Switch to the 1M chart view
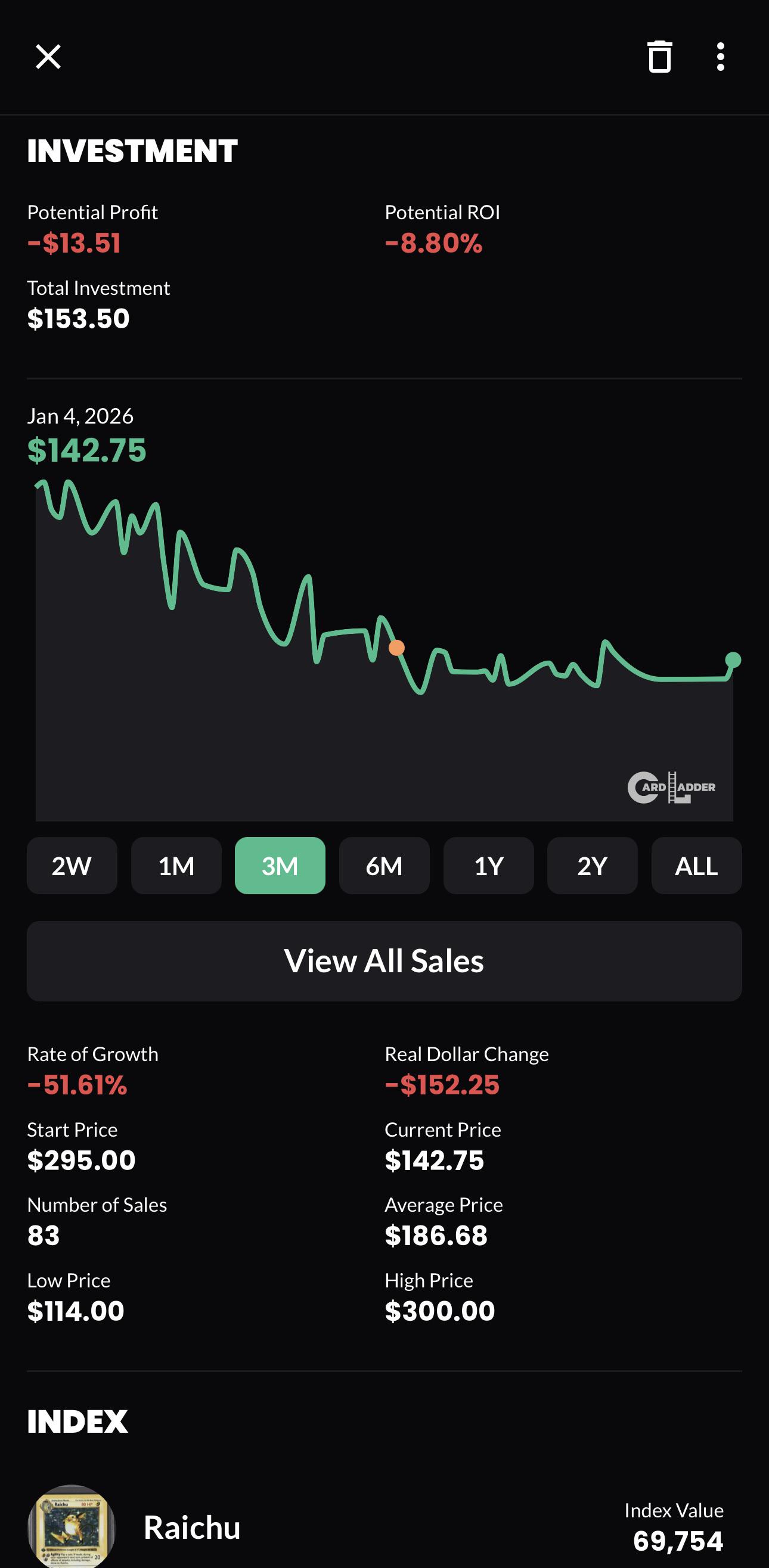The width and height of the screenshot is (769, 1568). pos(176,866)
